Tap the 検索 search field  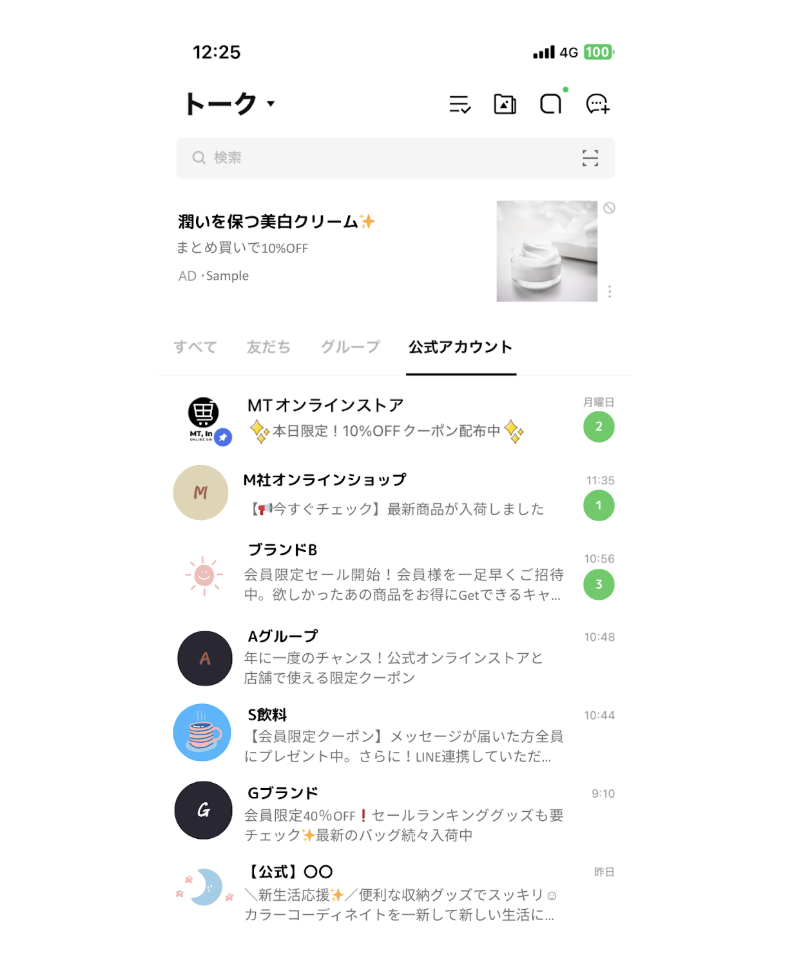tap(380, 158)
